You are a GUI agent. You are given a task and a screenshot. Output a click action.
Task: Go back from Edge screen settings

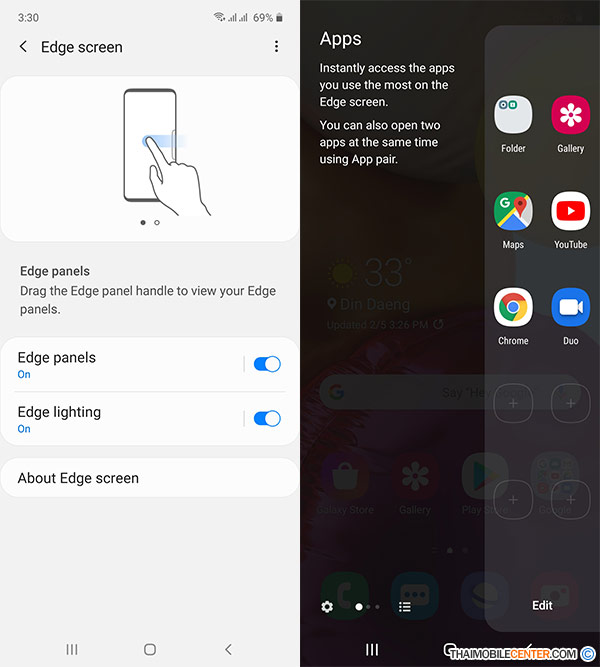coord(24,47)
